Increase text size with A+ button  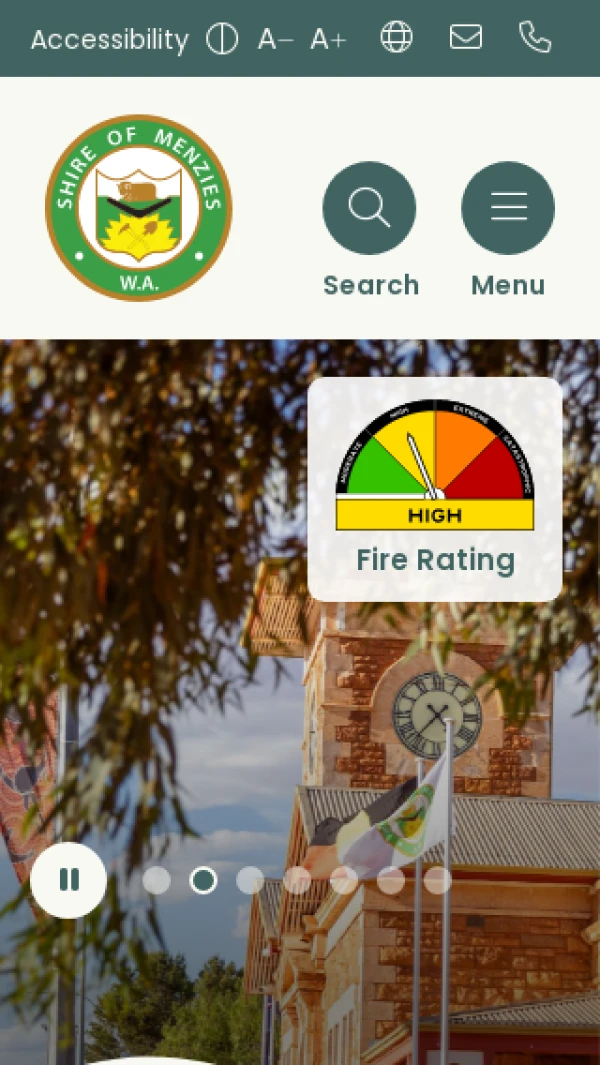pos(328,39)
